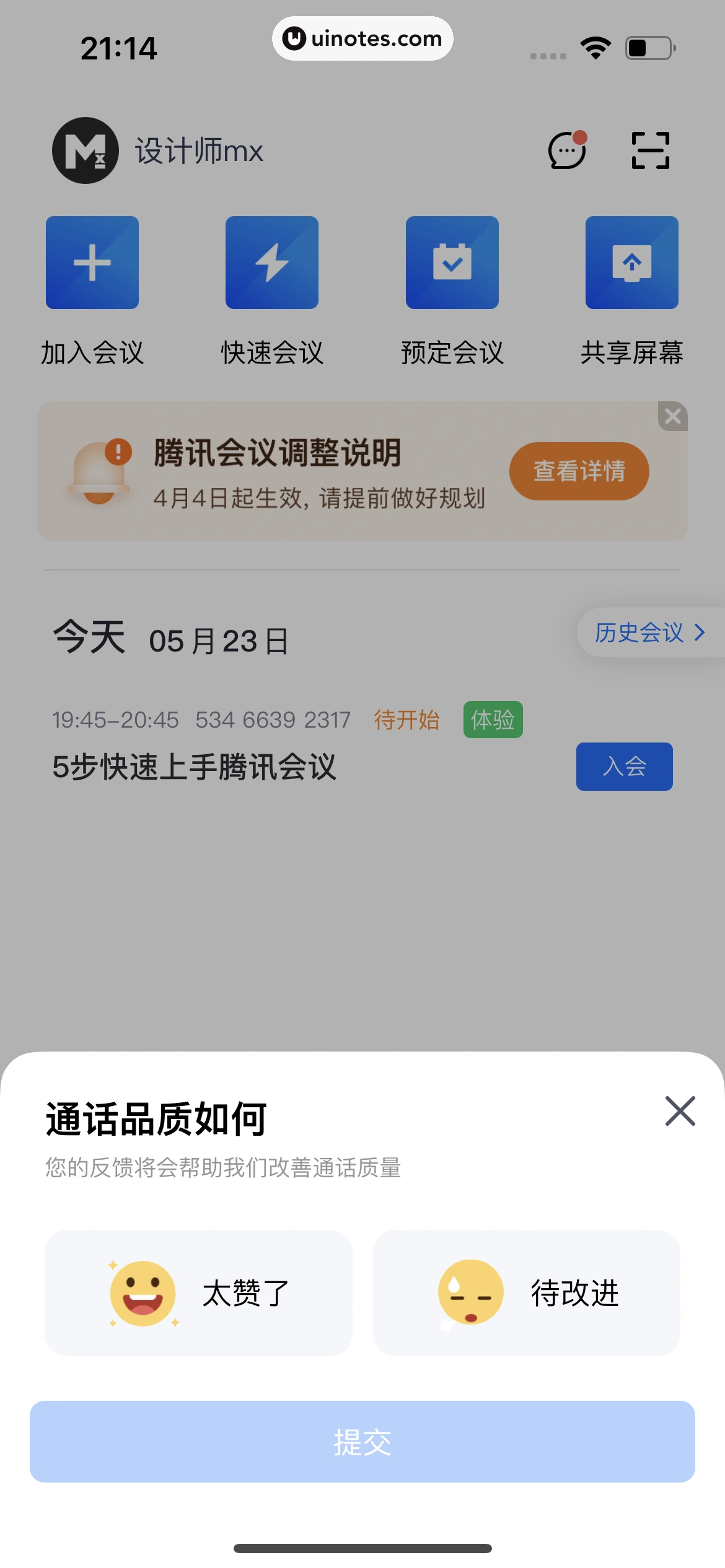Dismiss the adjustment banner via its X
Screen dimensions: 725x1568
672,416
